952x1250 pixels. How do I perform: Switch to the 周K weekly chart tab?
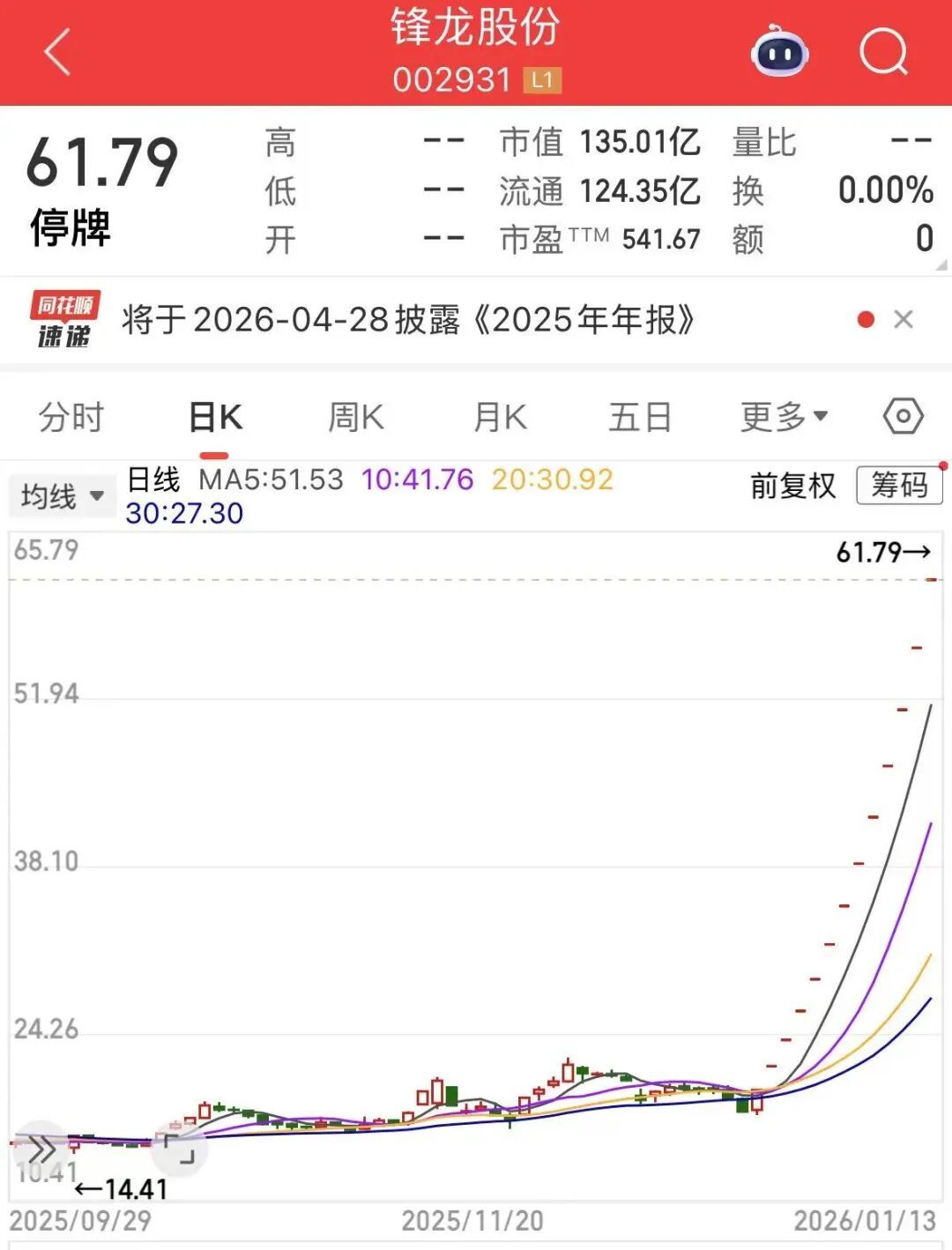point(354,416)
